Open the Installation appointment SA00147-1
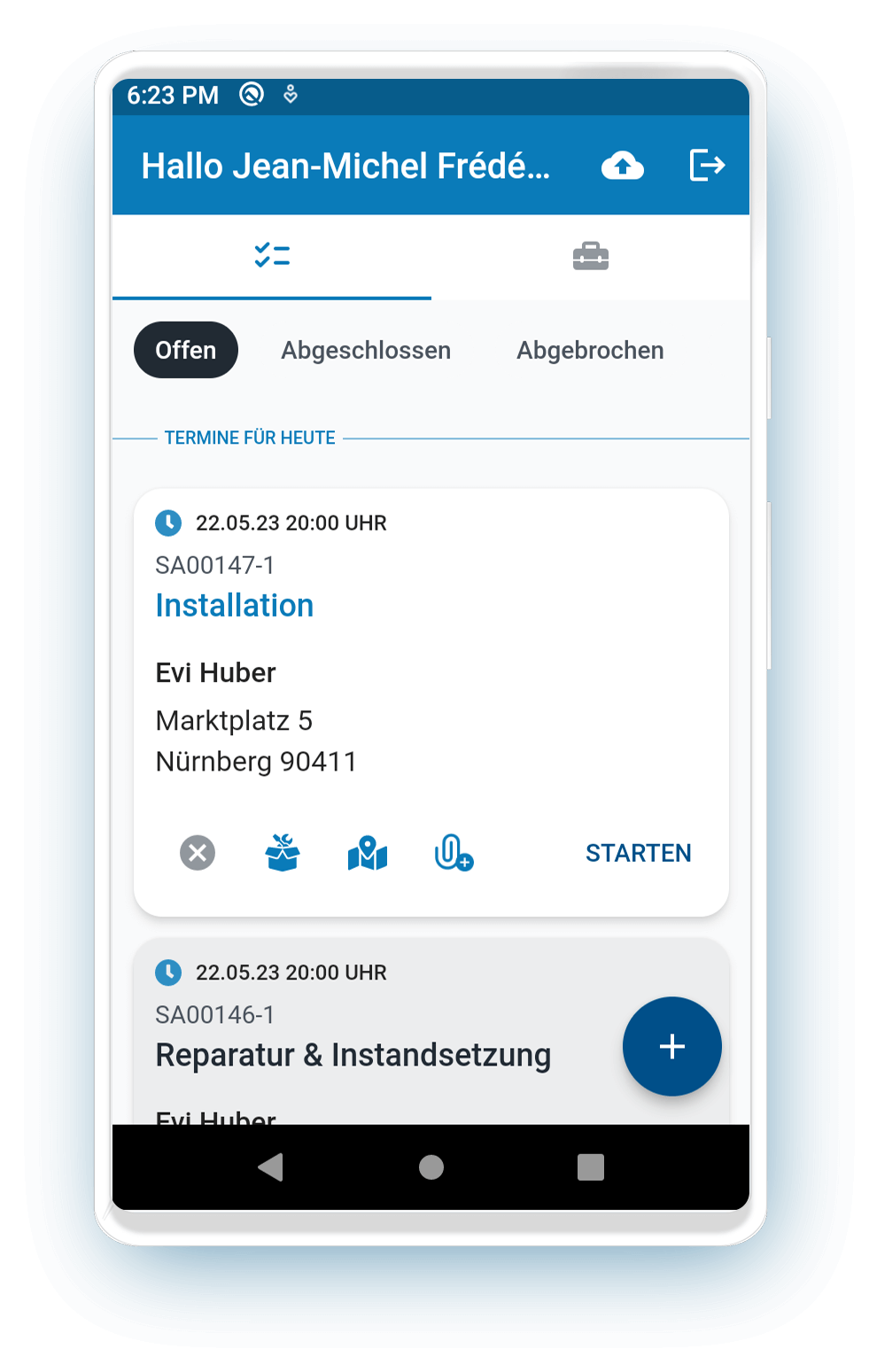The height and width of the screenshot is (1372, 869). pyautogui.click(x=235, y=606)
